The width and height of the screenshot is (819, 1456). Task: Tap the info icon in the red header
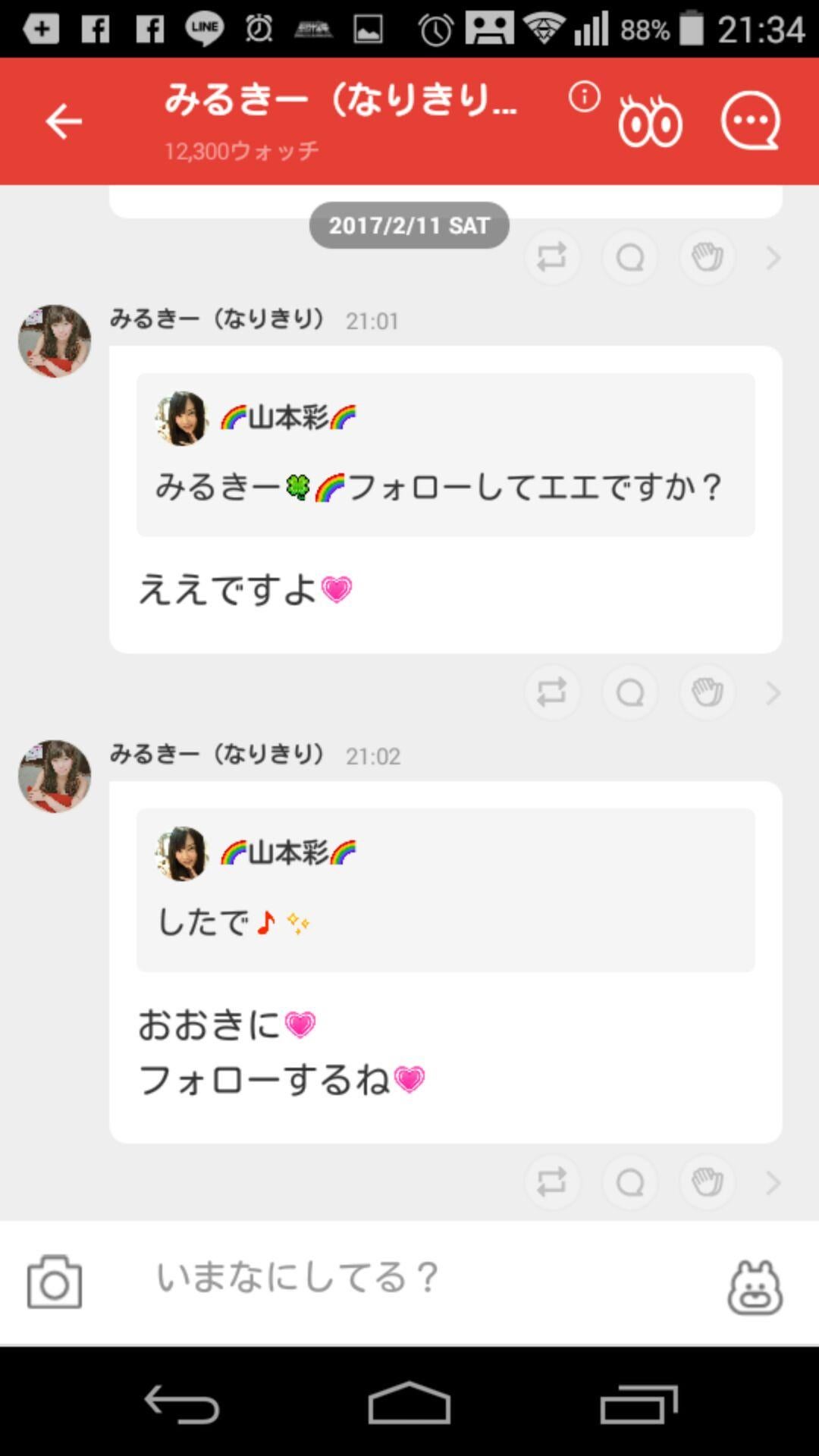(x=582, y=99)
